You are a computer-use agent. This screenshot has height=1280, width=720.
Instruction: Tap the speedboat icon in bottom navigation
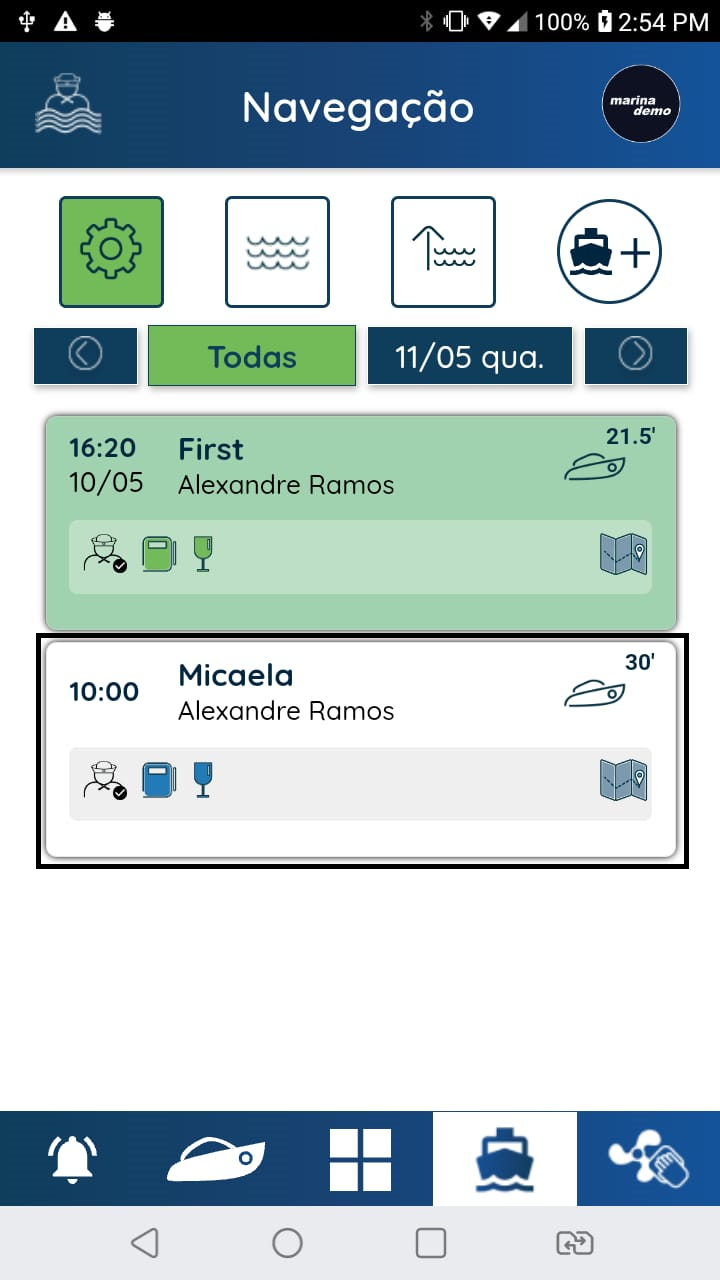pos(215,1157)
